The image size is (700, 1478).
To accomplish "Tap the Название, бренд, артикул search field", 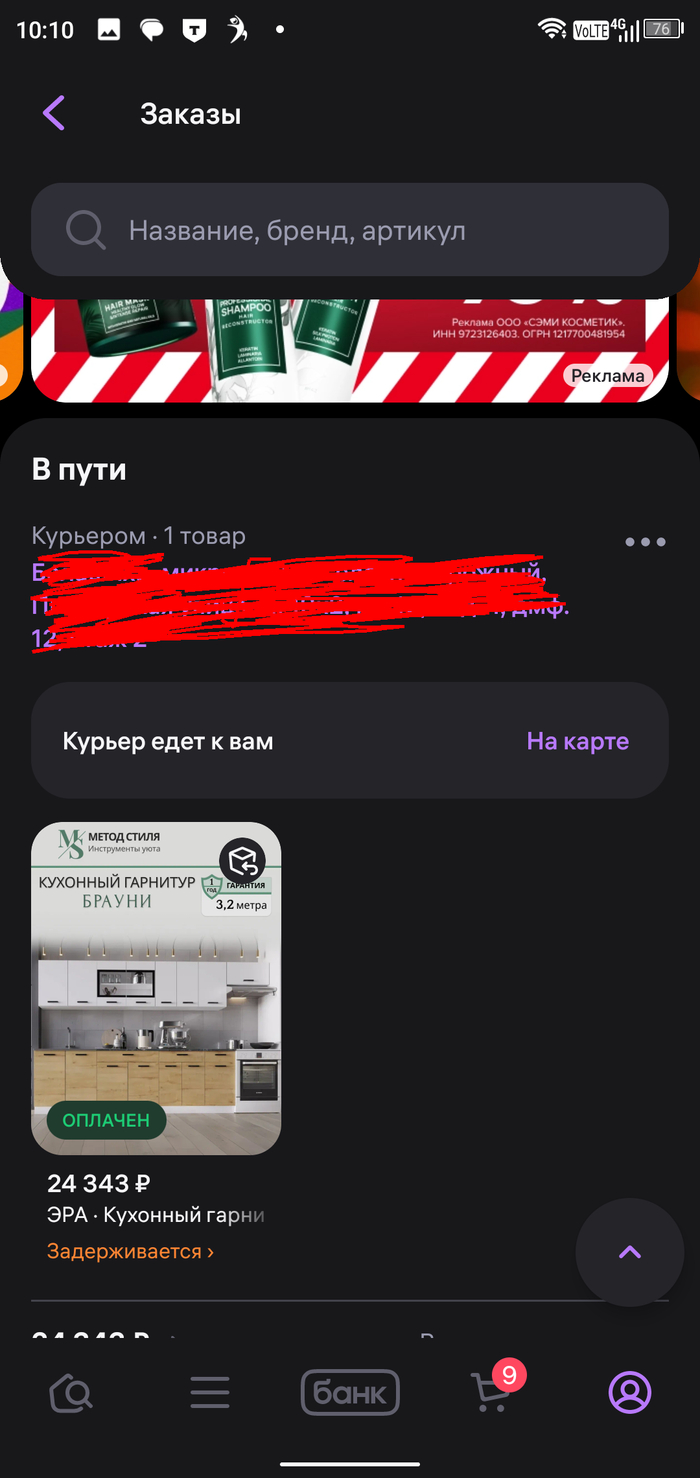I will [x=350, y=231].
